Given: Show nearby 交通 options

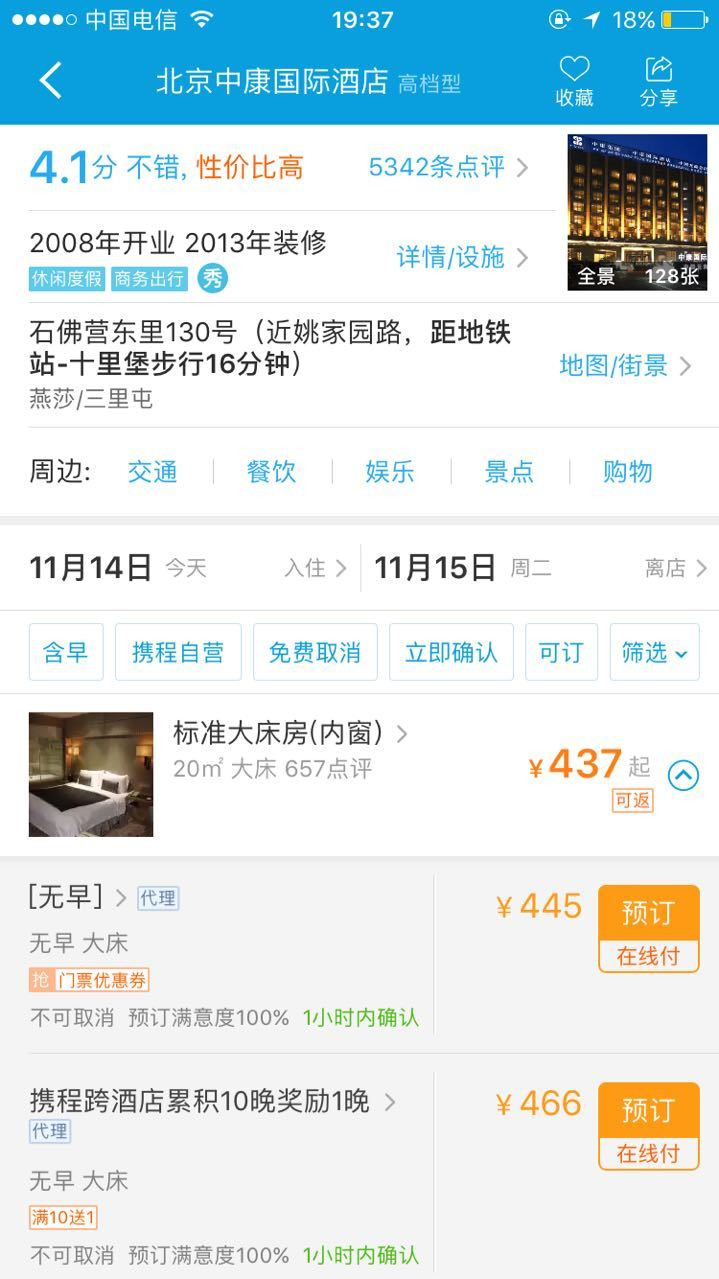Looking at the screenshot, I should point(152,471).
